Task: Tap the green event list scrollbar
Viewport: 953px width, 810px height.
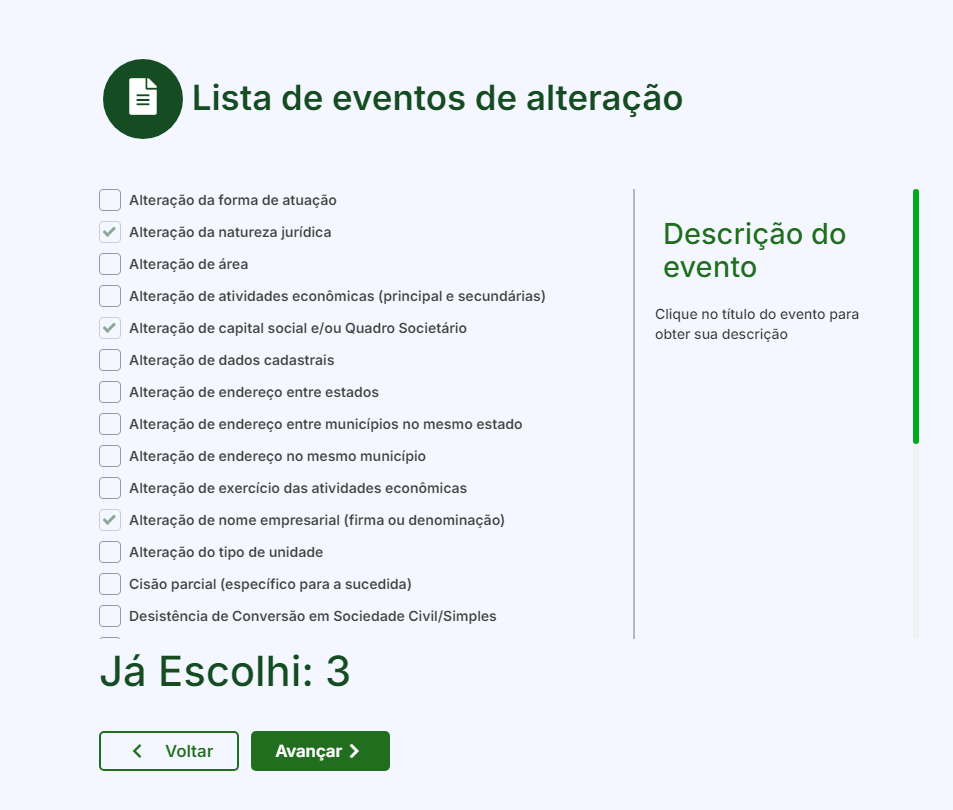Action: [x=916, y=317]
